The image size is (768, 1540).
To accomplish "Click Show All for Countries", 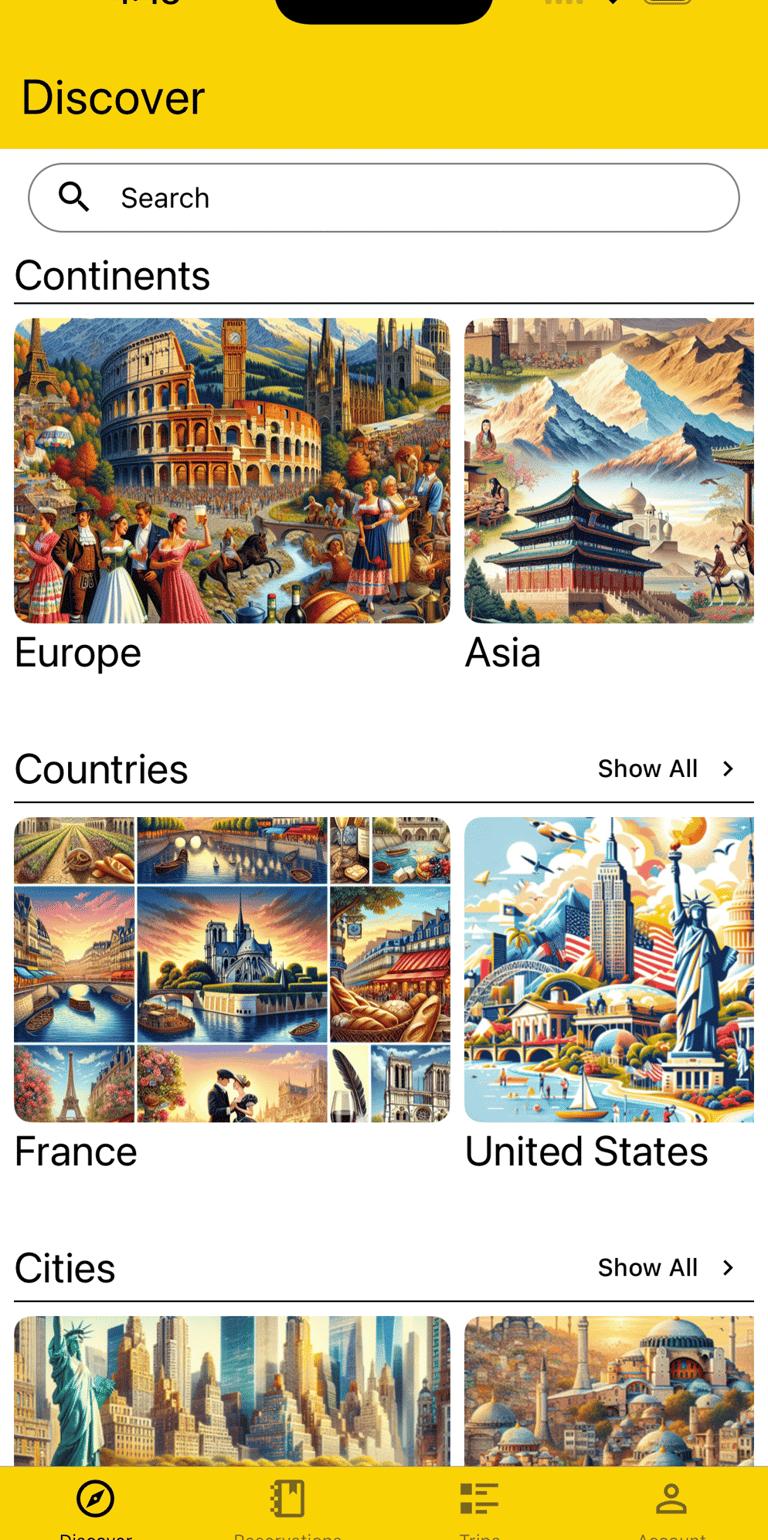I will tap(648, 768).
